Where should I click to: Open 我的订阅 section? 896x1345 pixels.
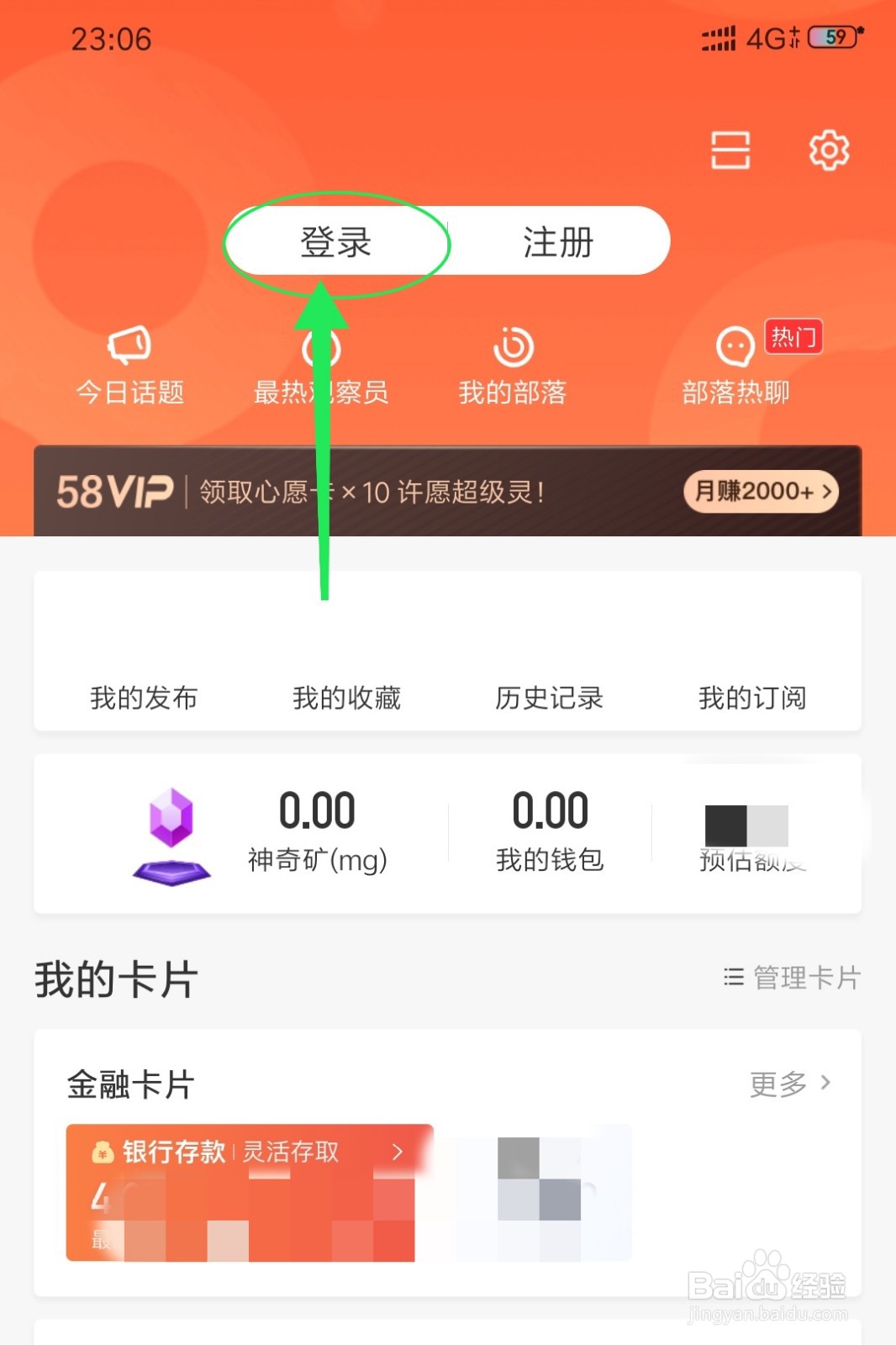tap(753, 697)
